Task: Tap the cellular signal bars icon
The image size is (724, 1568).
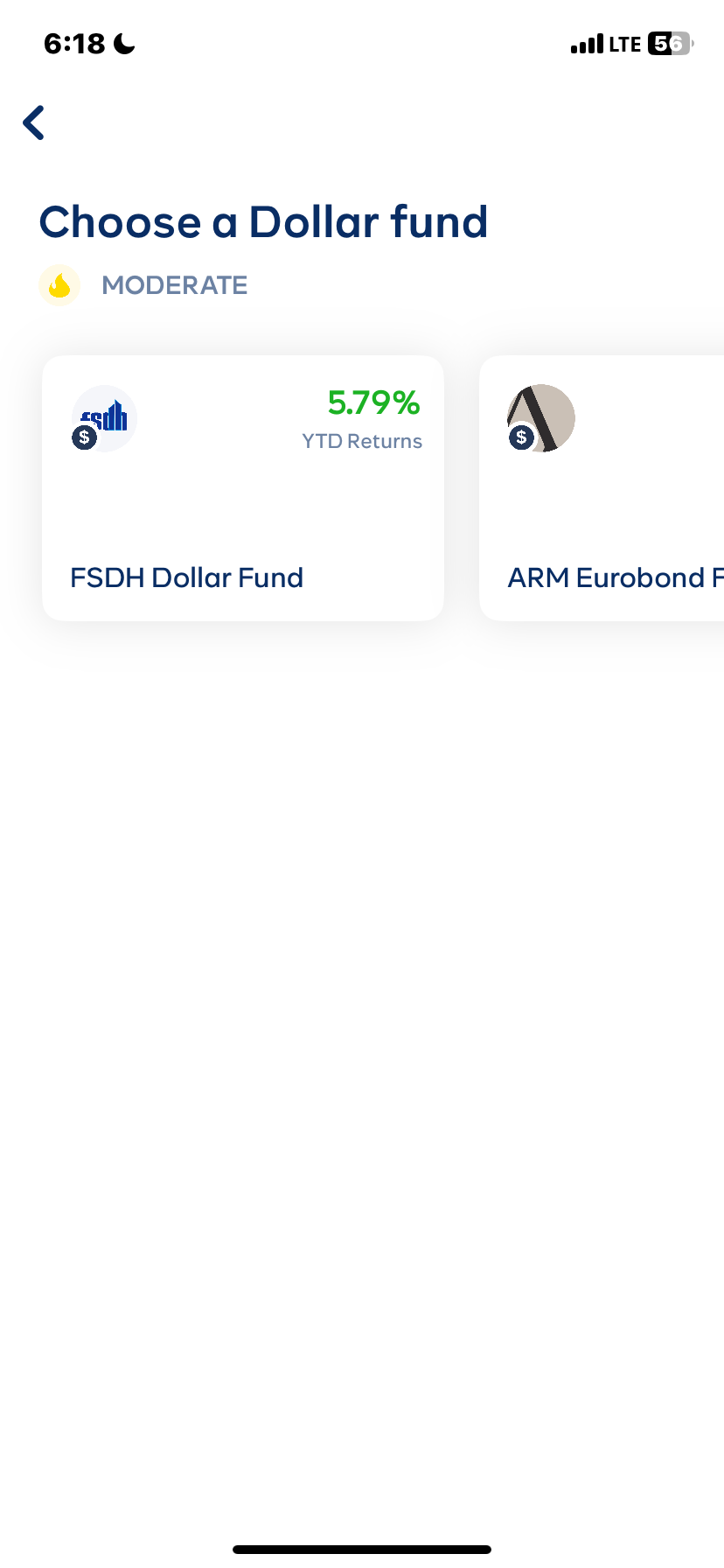Action: (x=588, y=43)
